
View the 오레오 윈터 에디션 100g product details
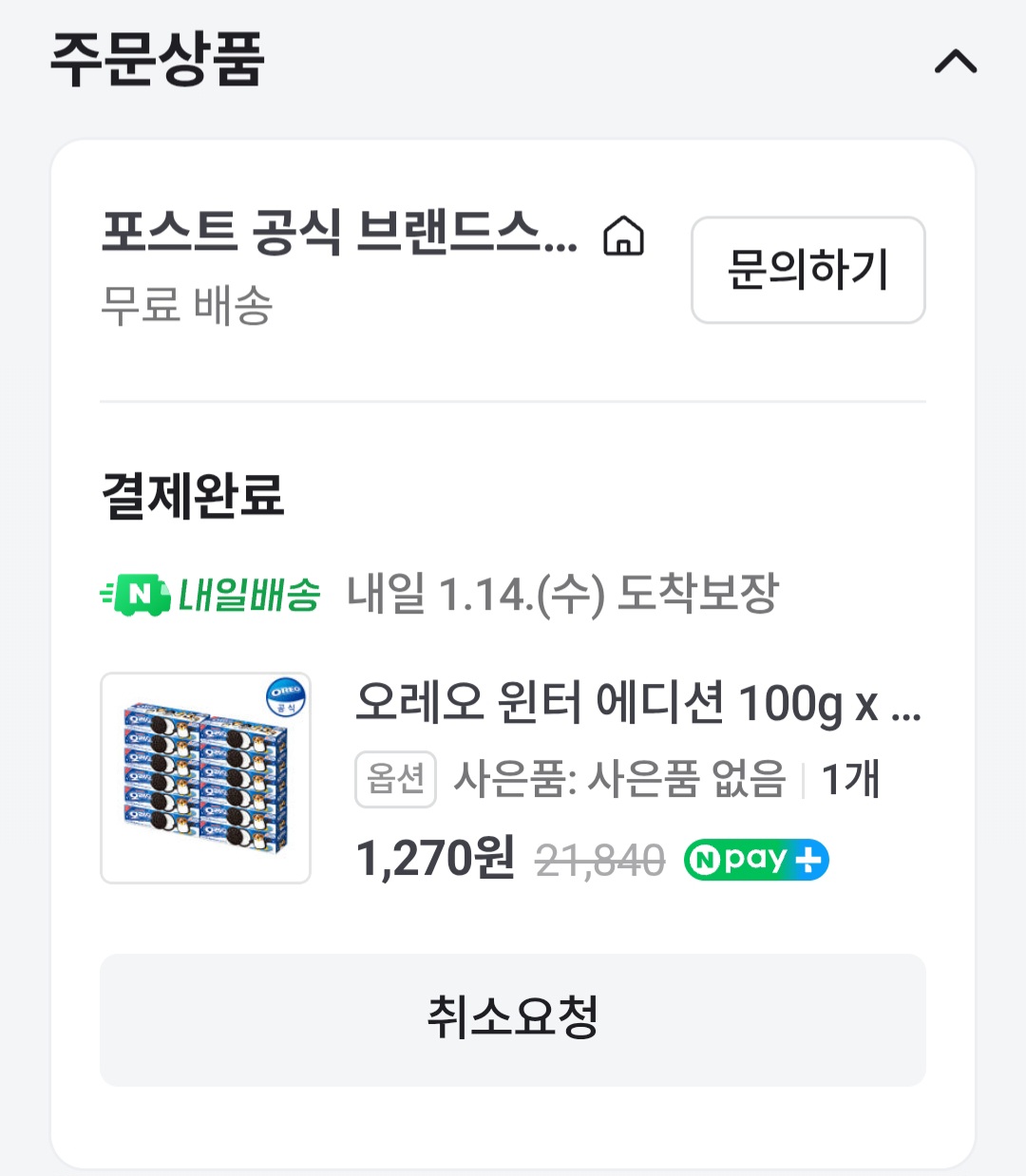coord(636,704)
